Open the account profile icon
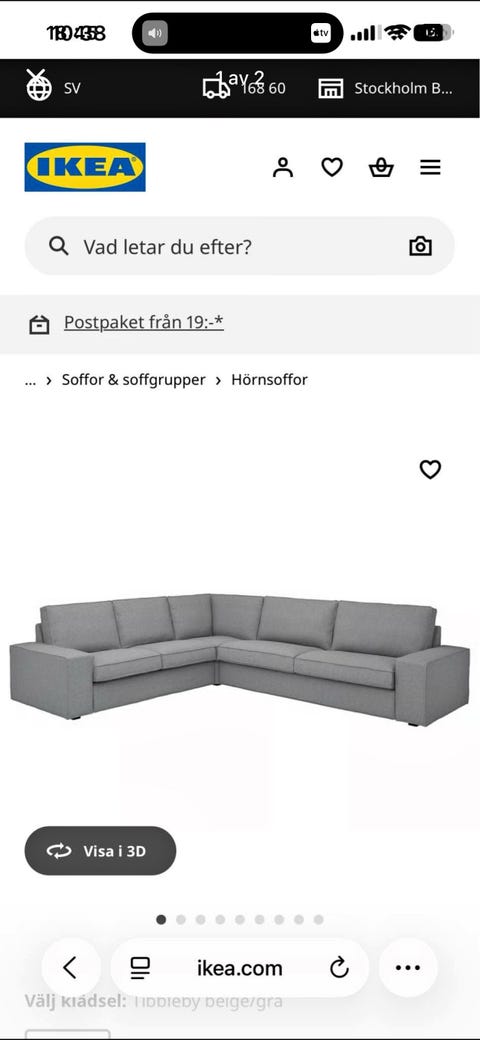 pyautogui.click(x=282, y=168)
